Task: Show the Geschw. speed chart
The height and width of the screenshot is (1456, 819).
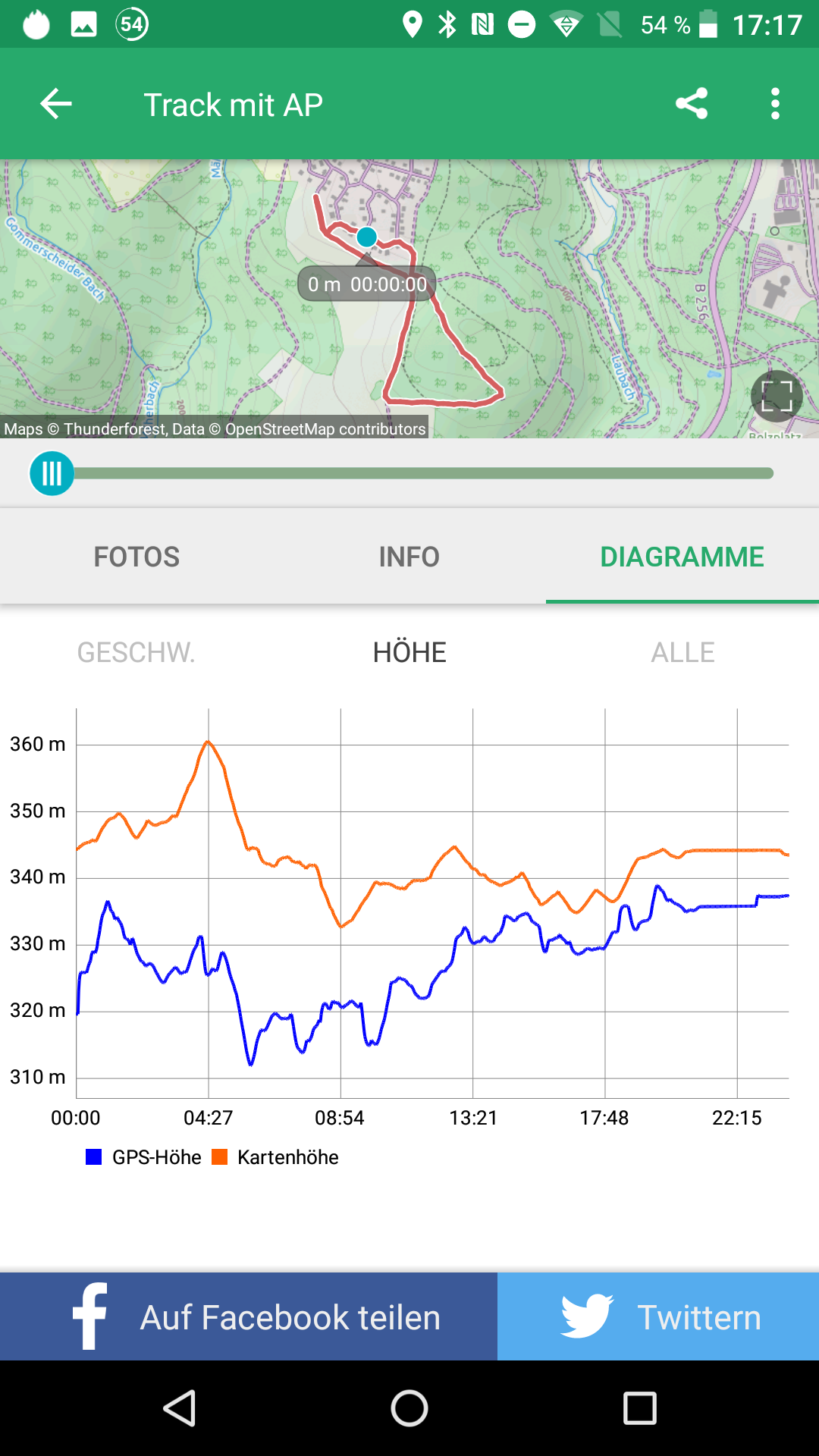Action: click(136, 653)
